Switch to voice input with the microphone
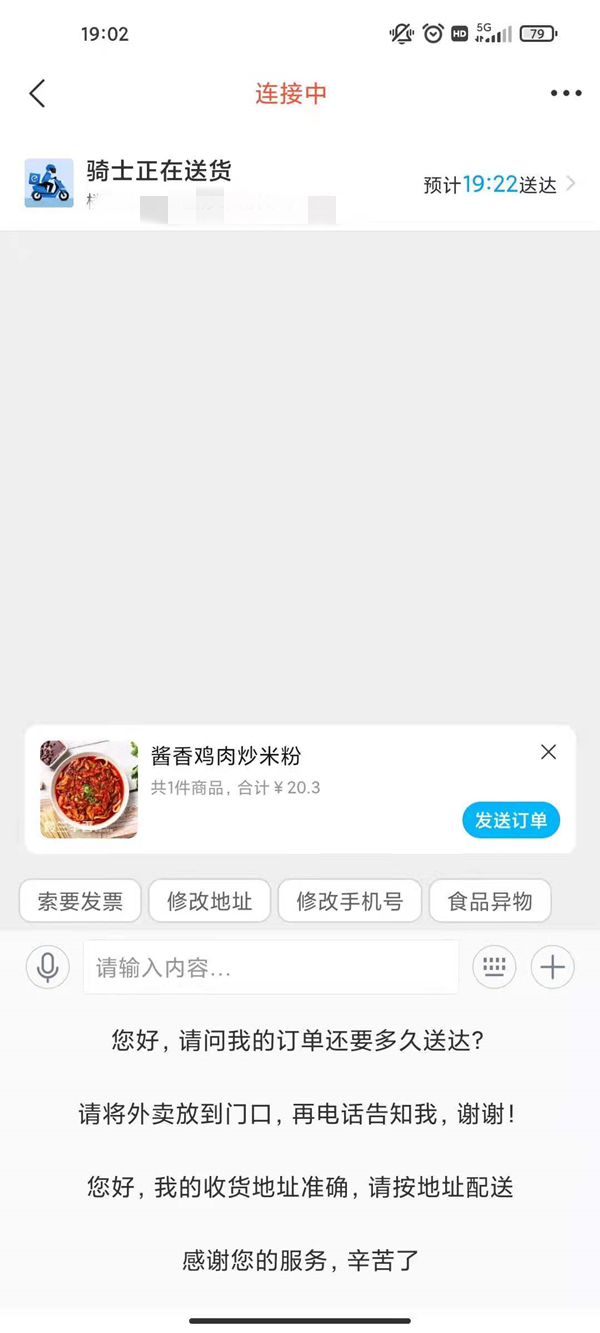Image resolution: width=600 pixels, height=1333 pixels. [x=48, y=967]
